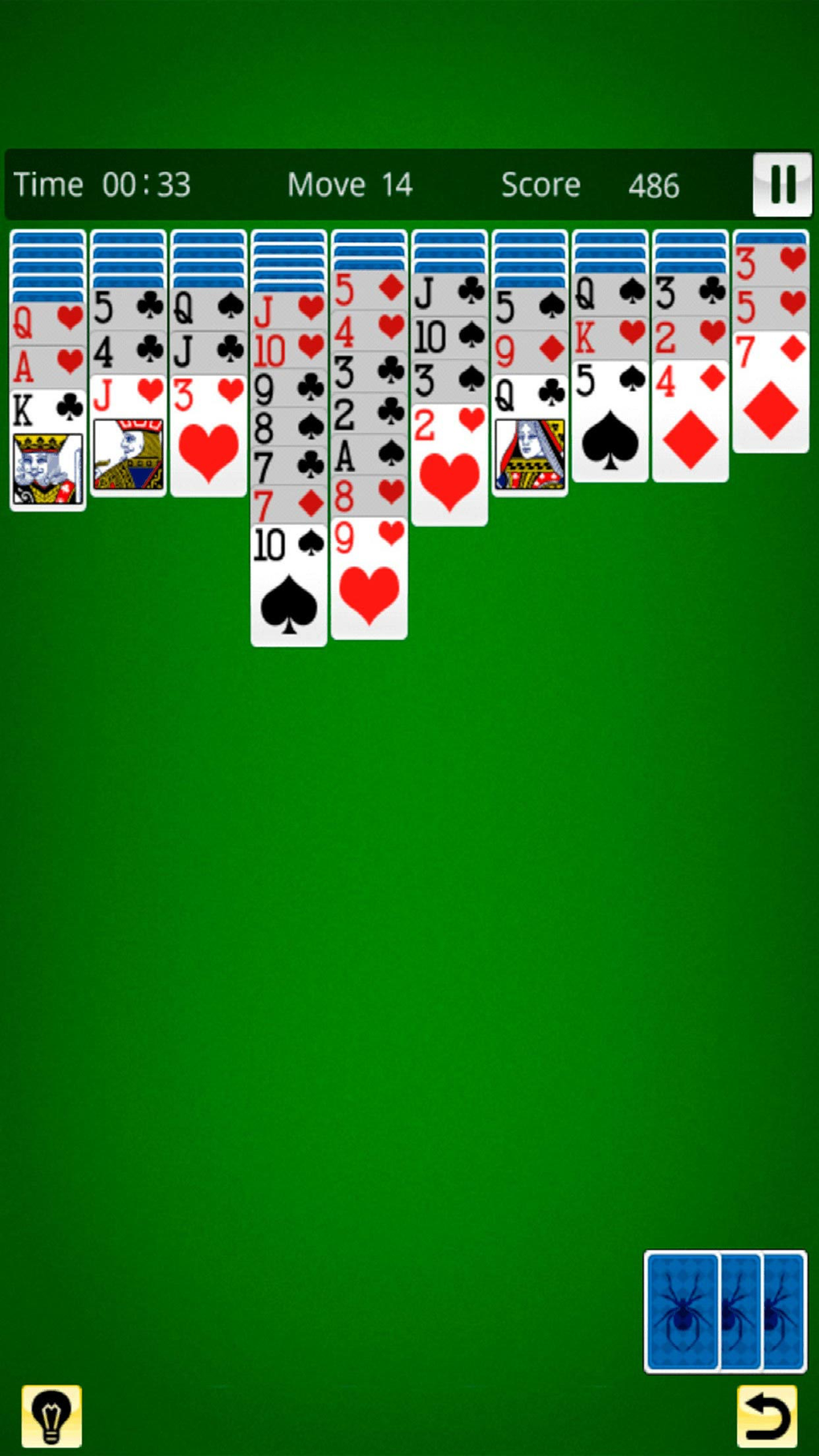The height and width of the screenshot is (1456, 819).
Task: Tap the lightbulb hint button
Action: (51, 1415)
